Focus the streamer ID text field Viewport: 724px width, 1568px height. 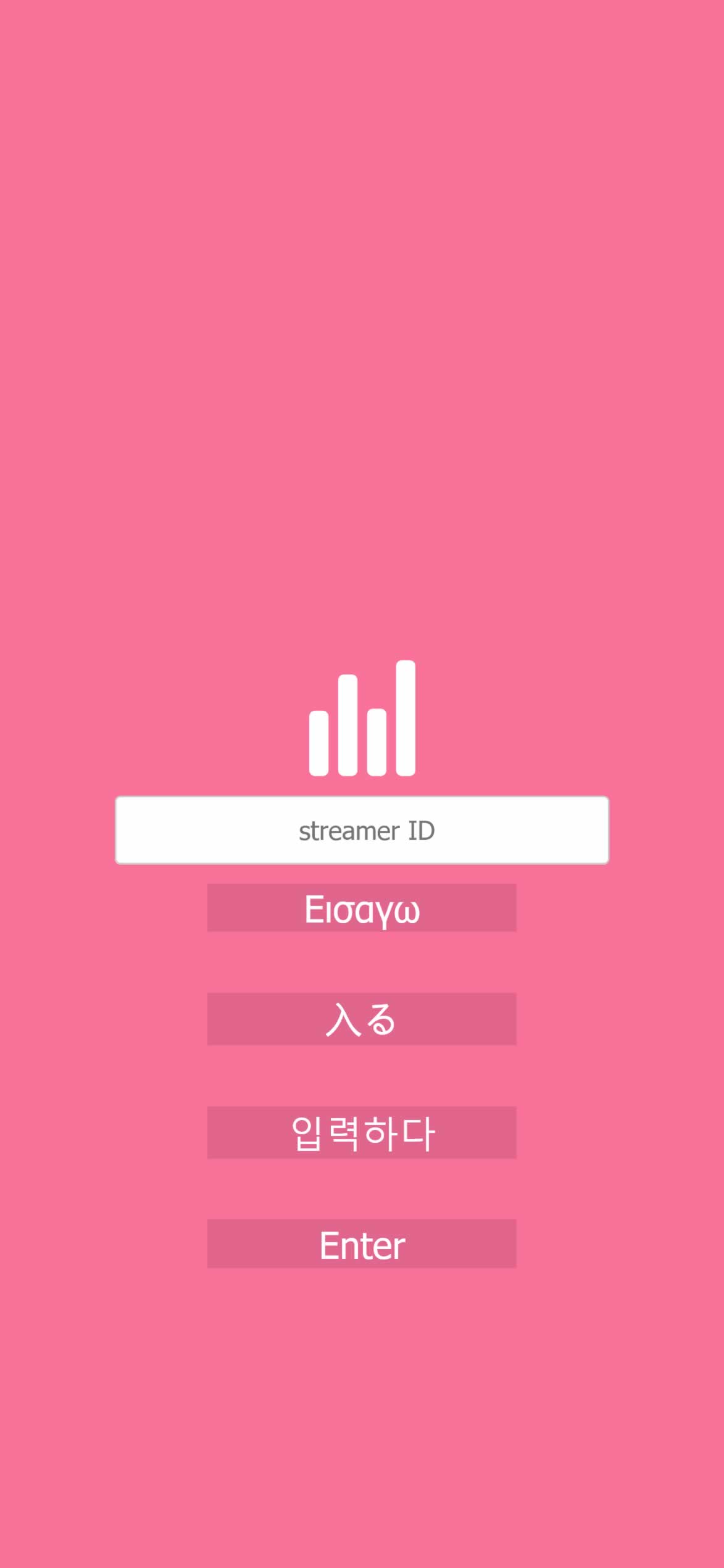(362, 830)
